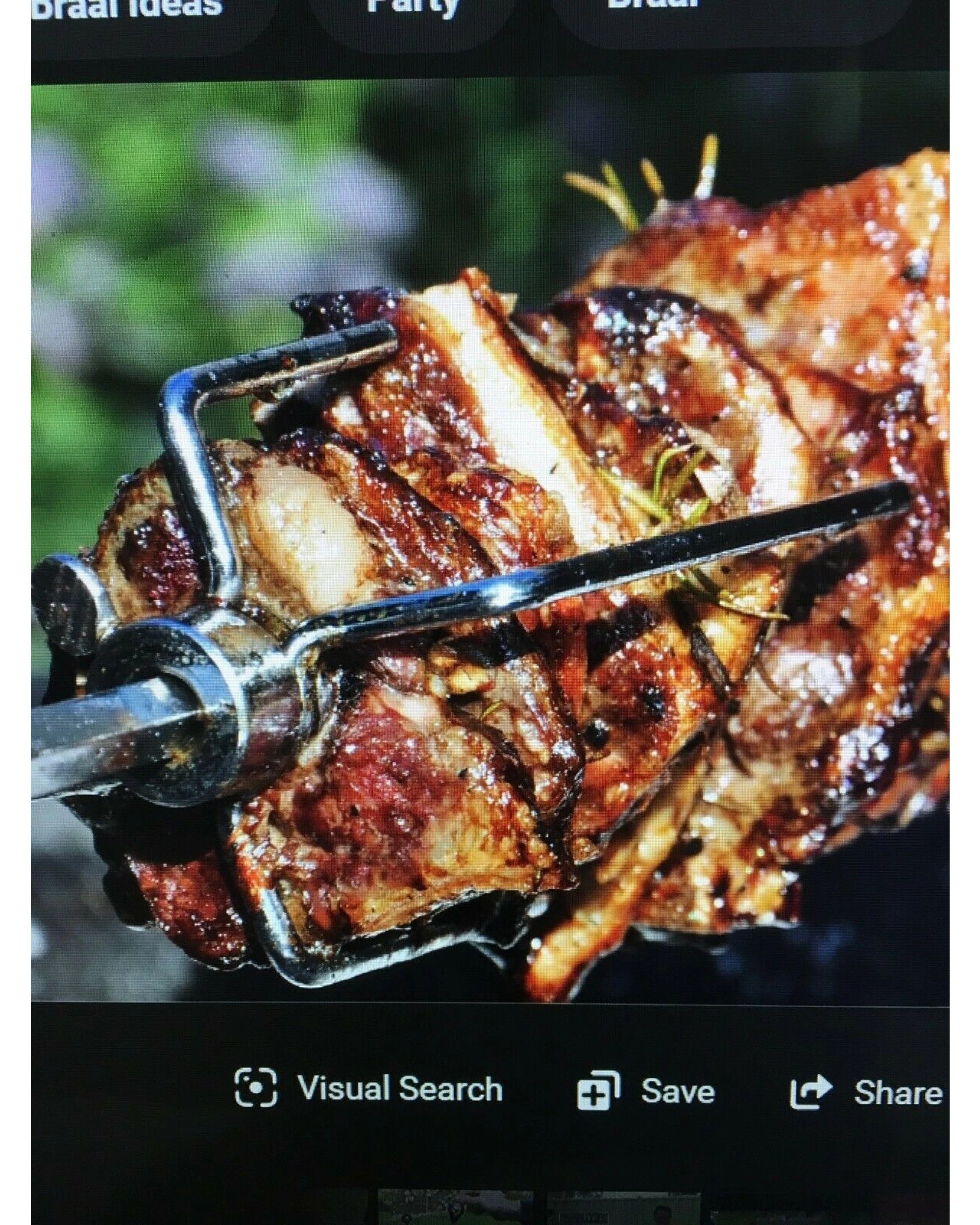Viewport: 980px width, 1225px height.
Task: Share this grilled meat image
Action: tap(866, 1091)
